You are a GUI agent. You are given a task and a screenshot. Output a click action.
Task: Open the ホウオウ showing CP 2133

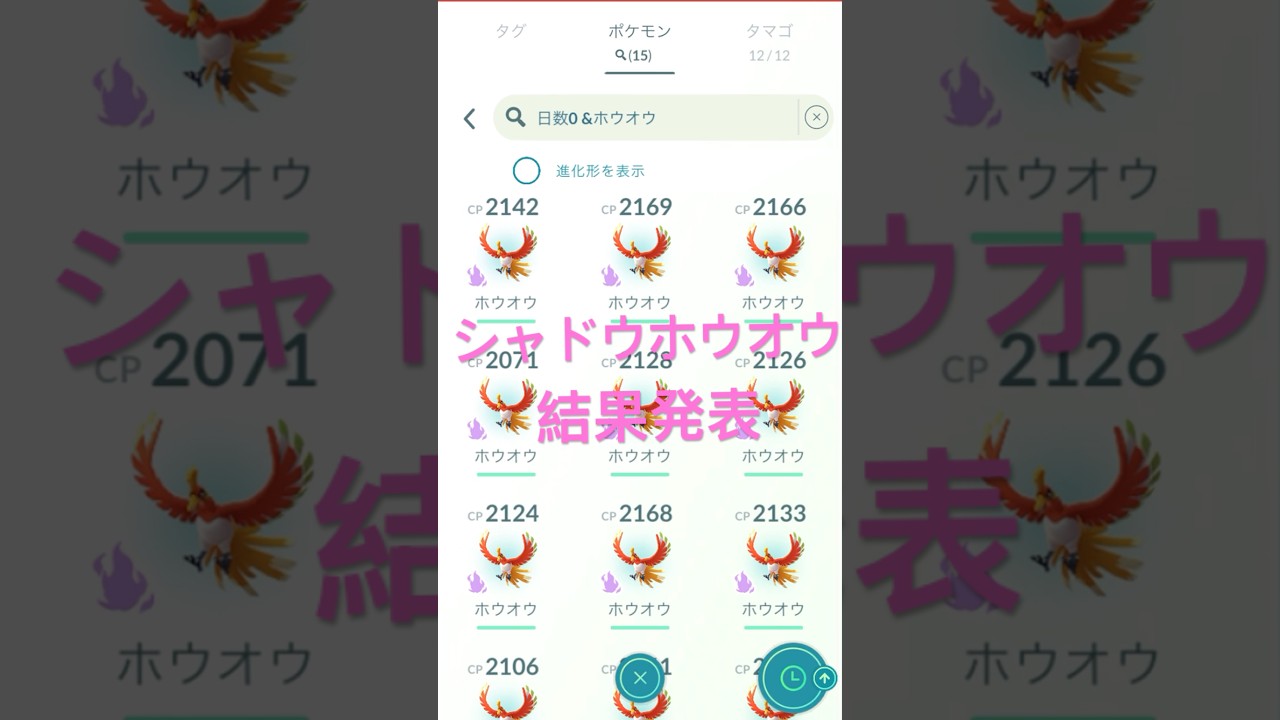tap(773, 561)
